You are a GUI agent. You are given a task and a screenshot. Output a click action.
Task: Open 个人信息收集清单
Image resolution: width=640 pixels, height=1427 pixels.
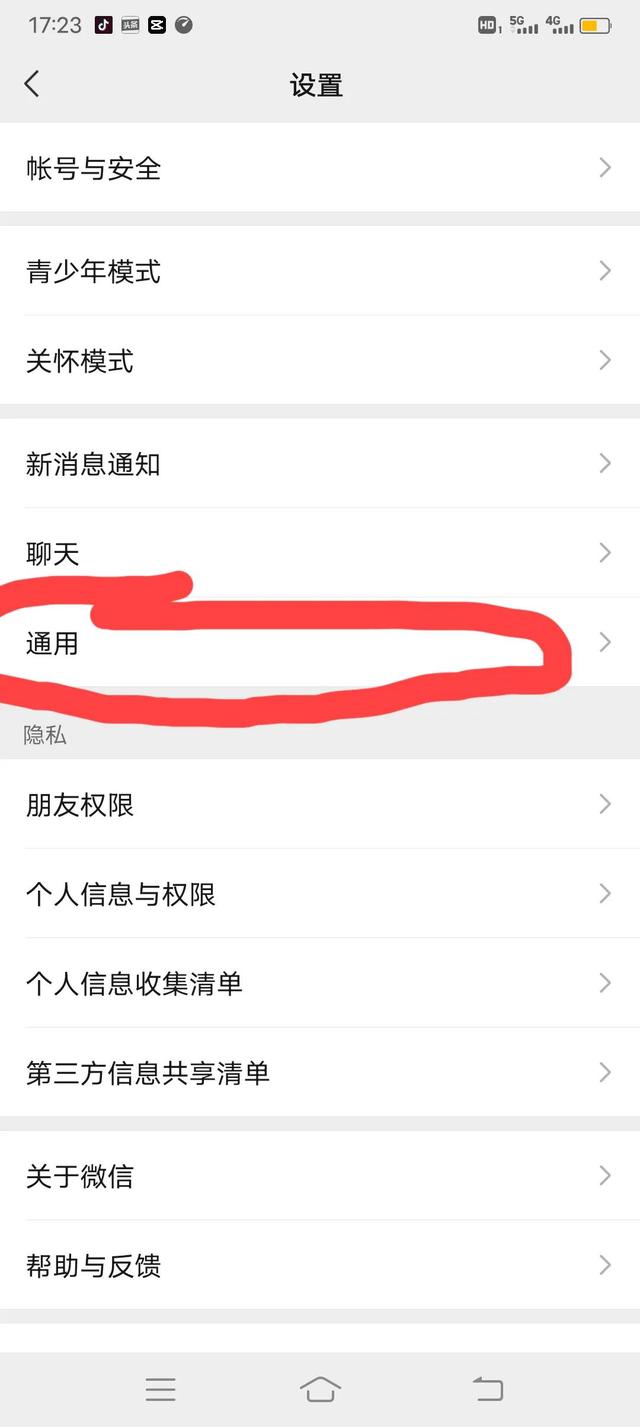click(320, 984)
